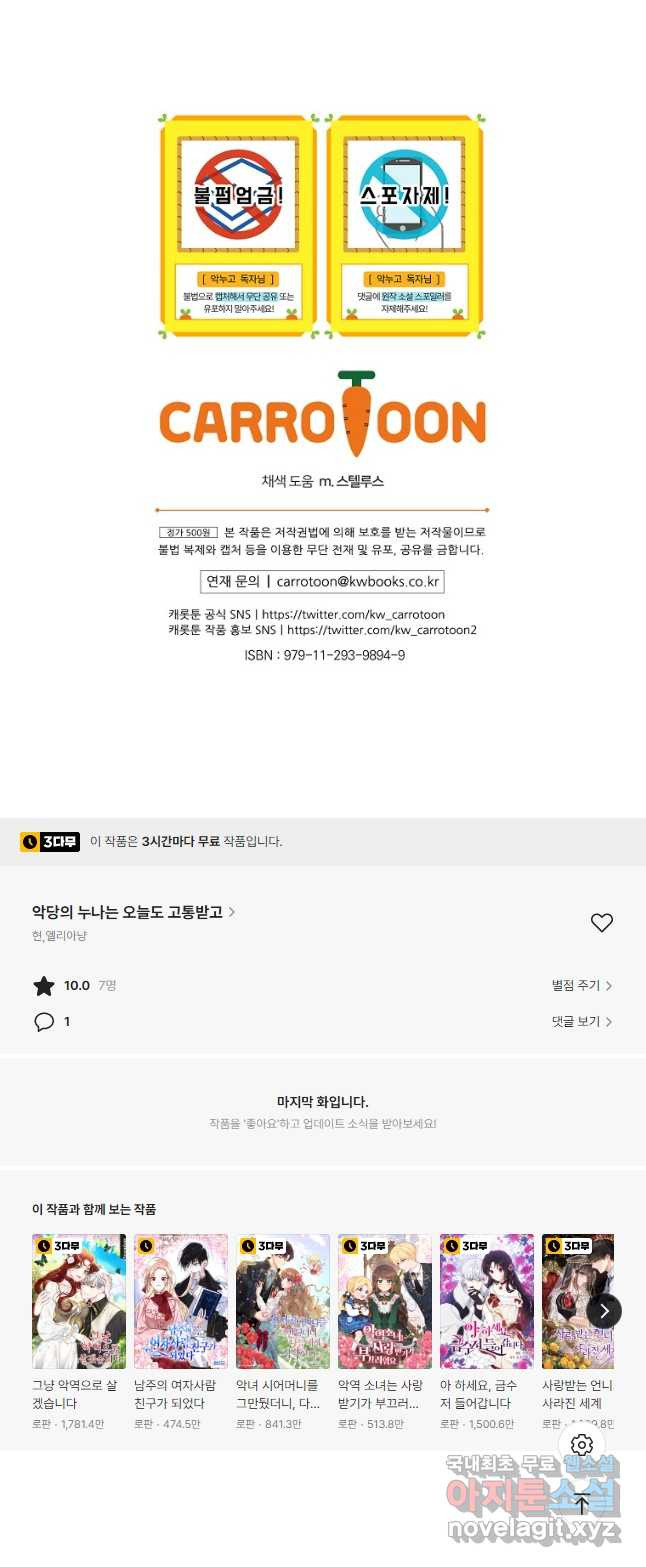Like this webtoon with the heart icon
This screenshot has height=1567, width=646.
601,923
